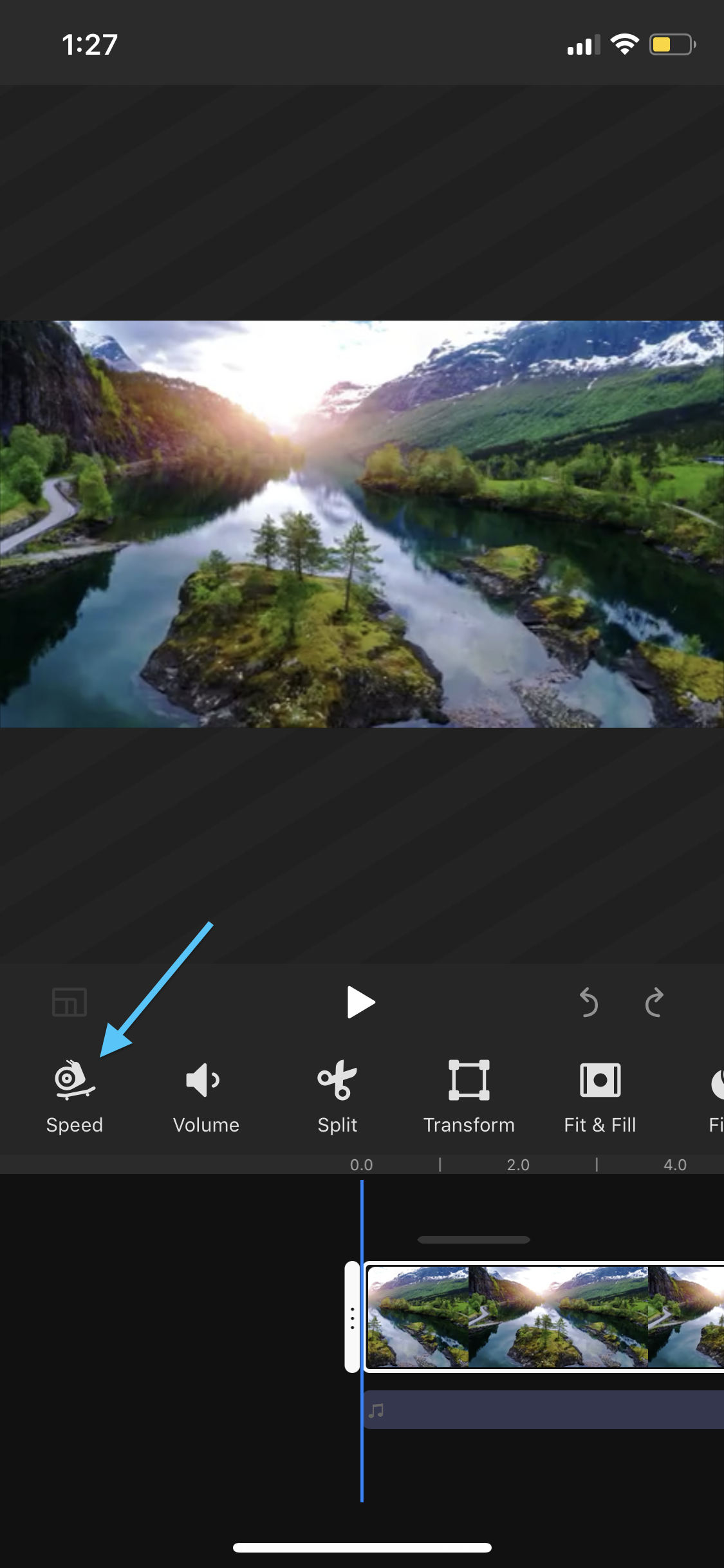Tap the audio track with music note
This screenshot has height=1568, width=724.
pyautogui.click(x=544, y=1410)
